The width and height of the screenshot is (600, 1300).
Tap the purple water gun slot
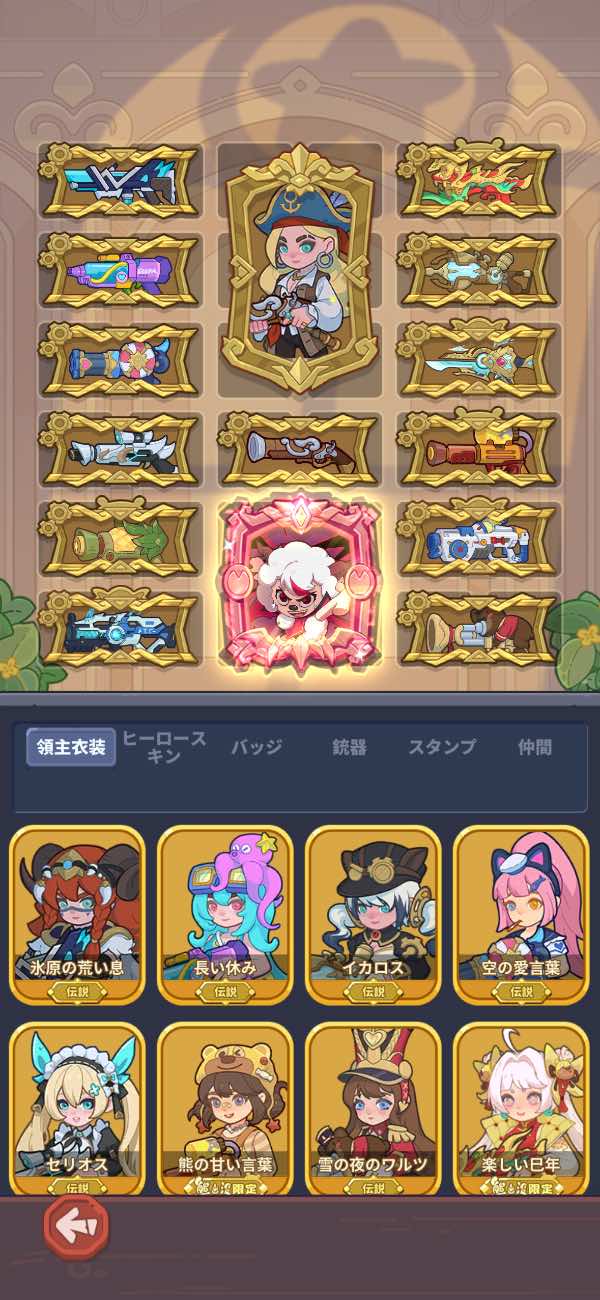click(121, 270)
